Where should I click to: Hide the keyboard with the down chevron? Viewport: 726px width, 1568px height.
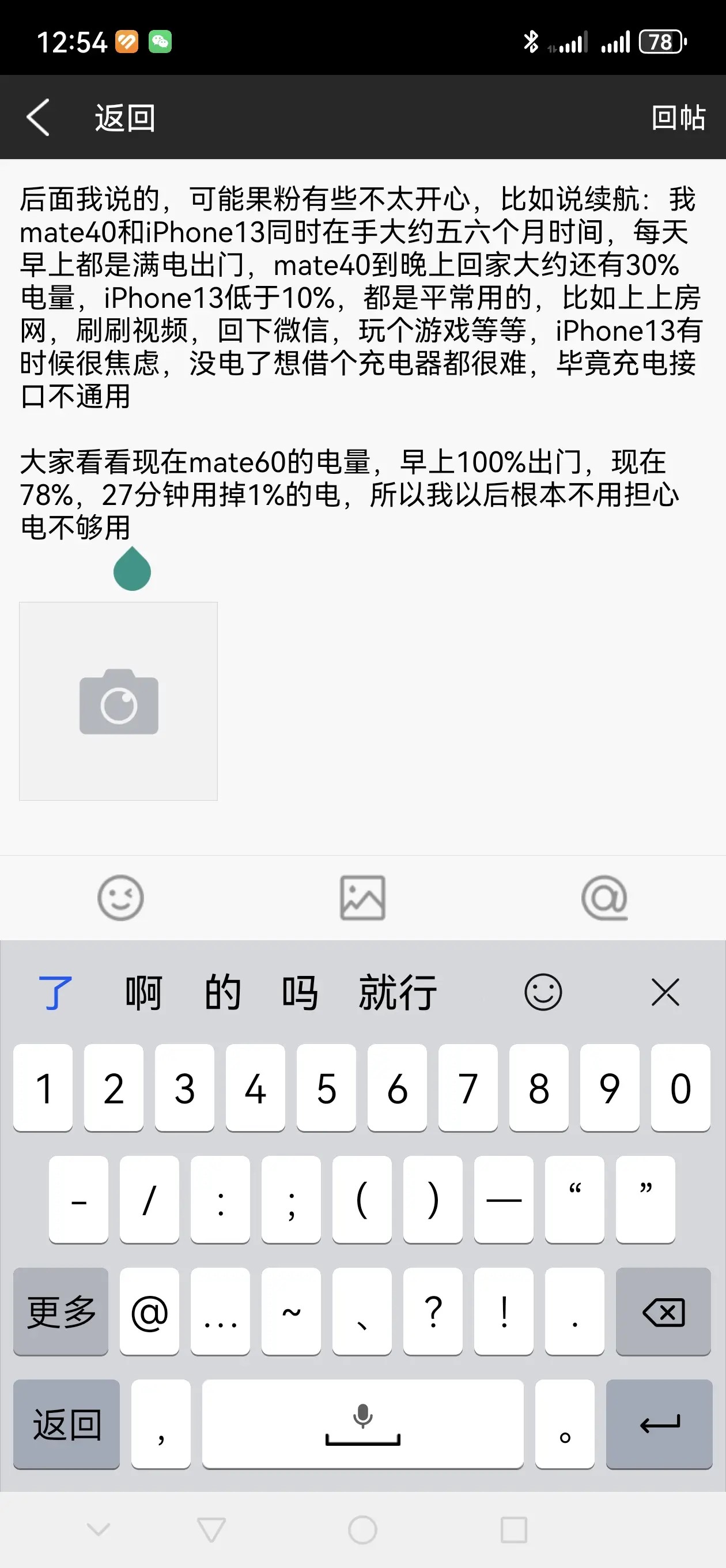tap(99, 1529)
